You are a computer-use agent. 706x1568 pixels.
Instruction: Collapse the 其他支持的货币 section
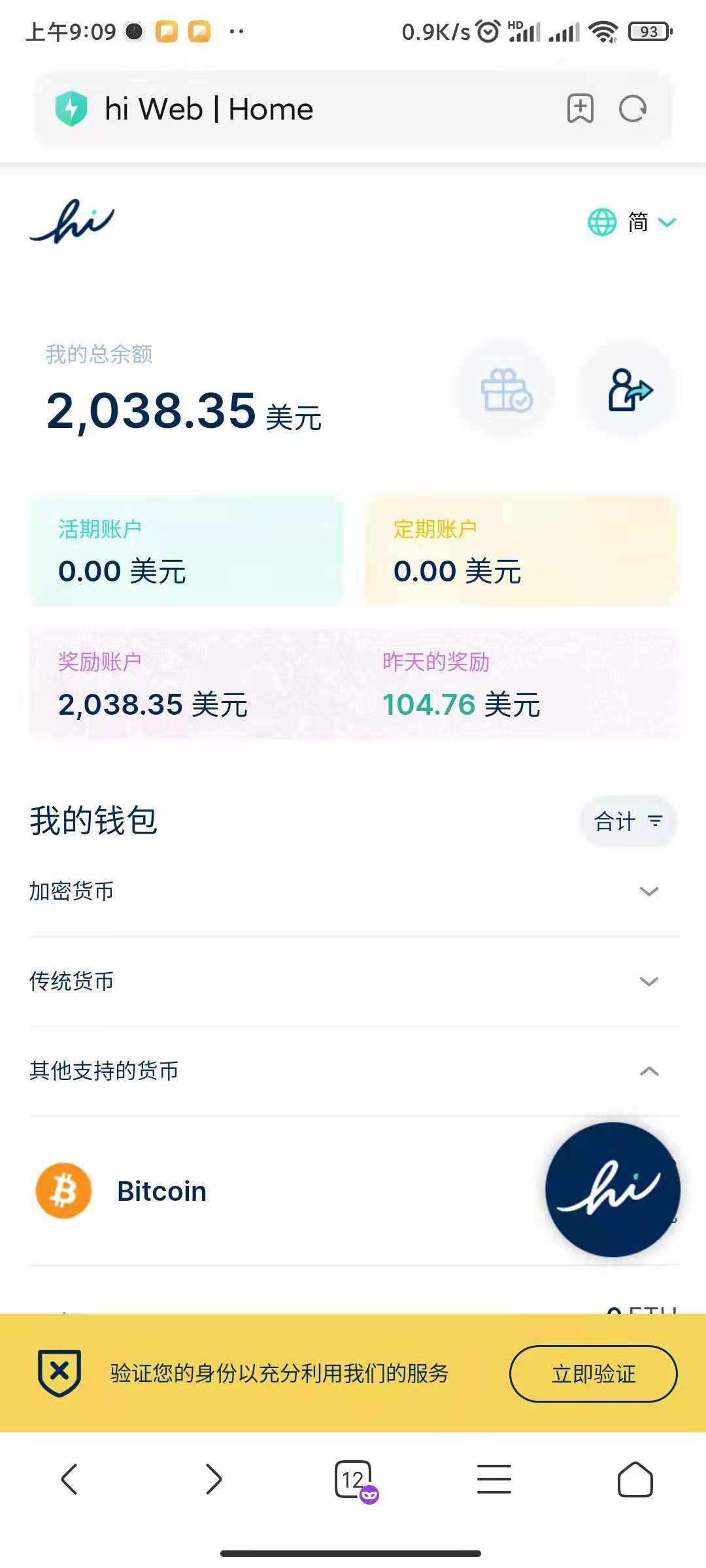pyautogui.click(x=648, y=1070)
